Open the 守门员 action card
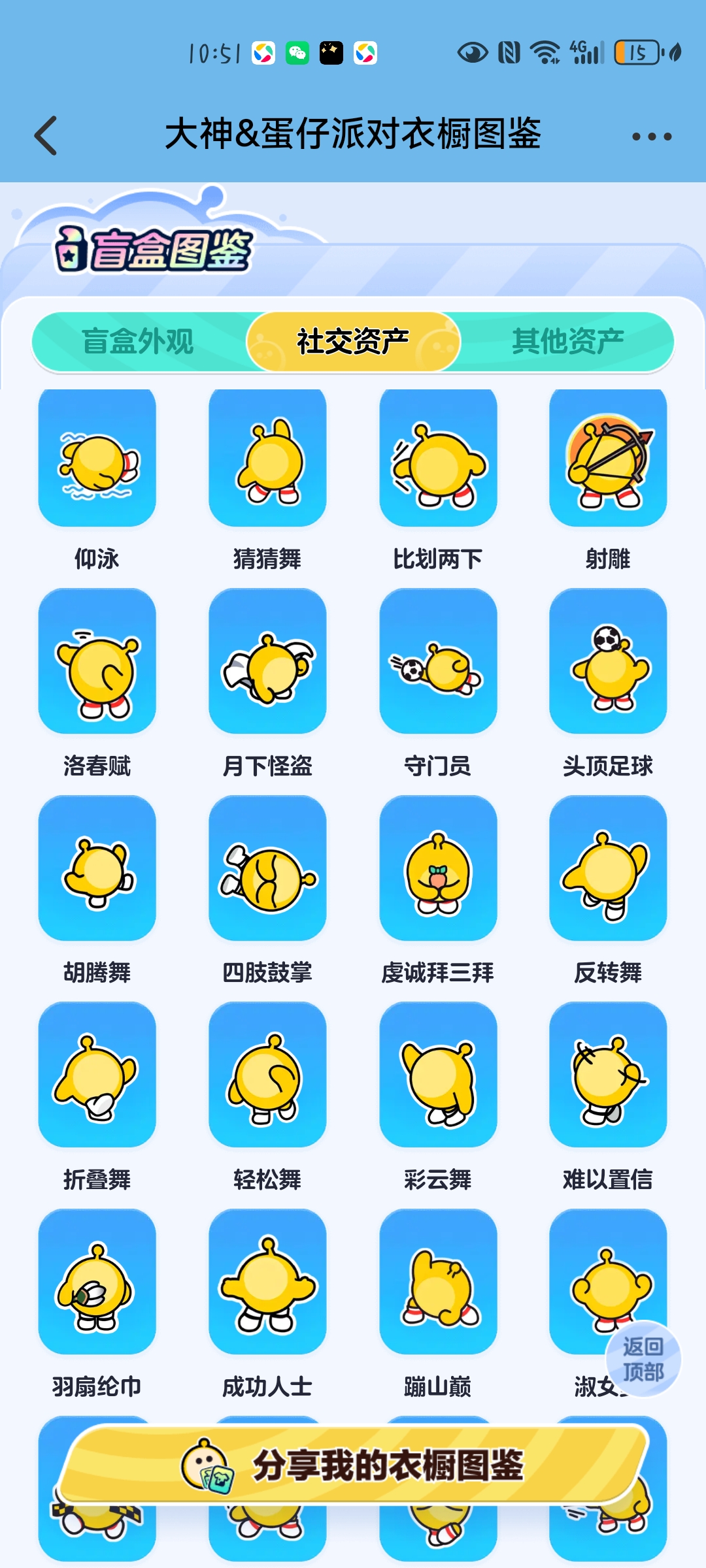The height and width of the screenshot is (1568, 706). click(438, 661)
